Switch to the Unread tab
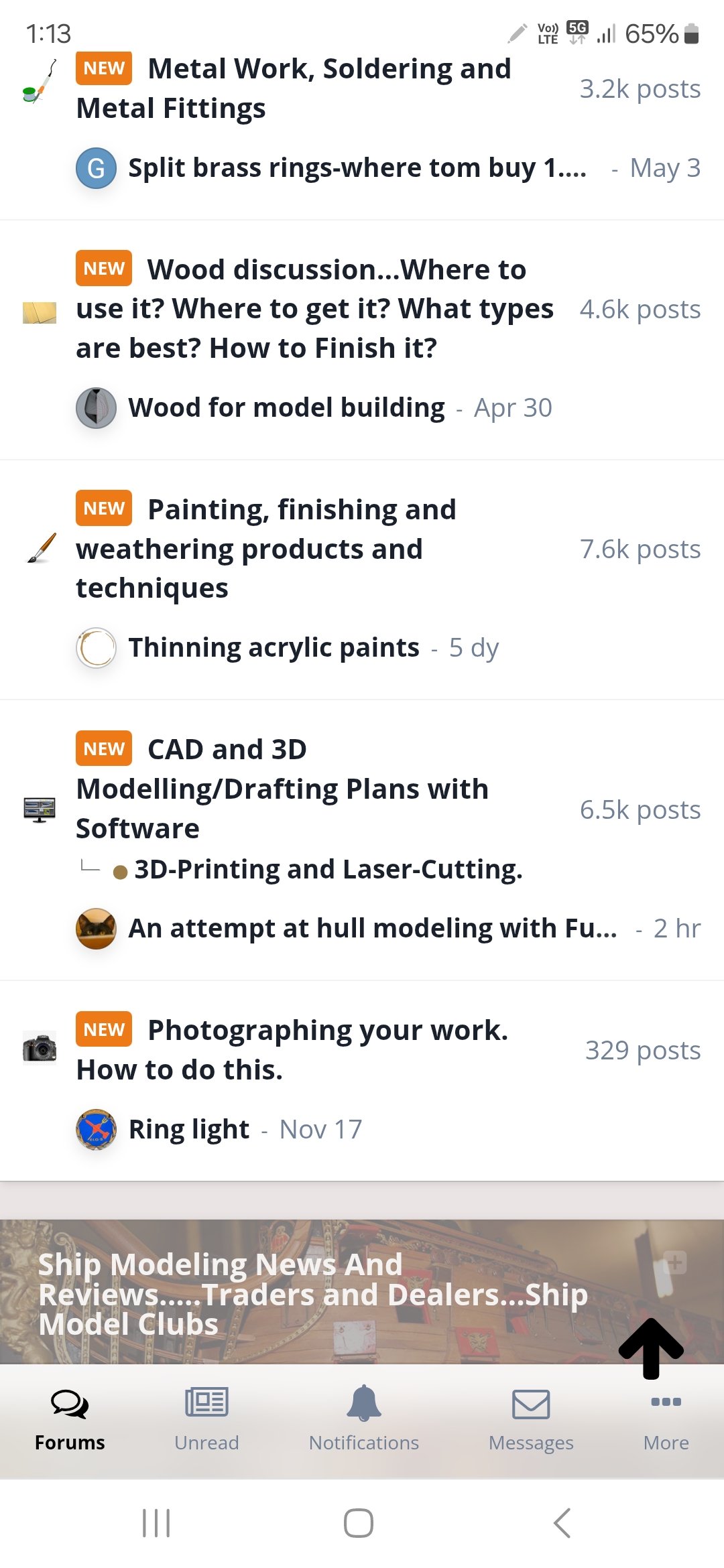724x1568 pixels. tap(206, 1419)
